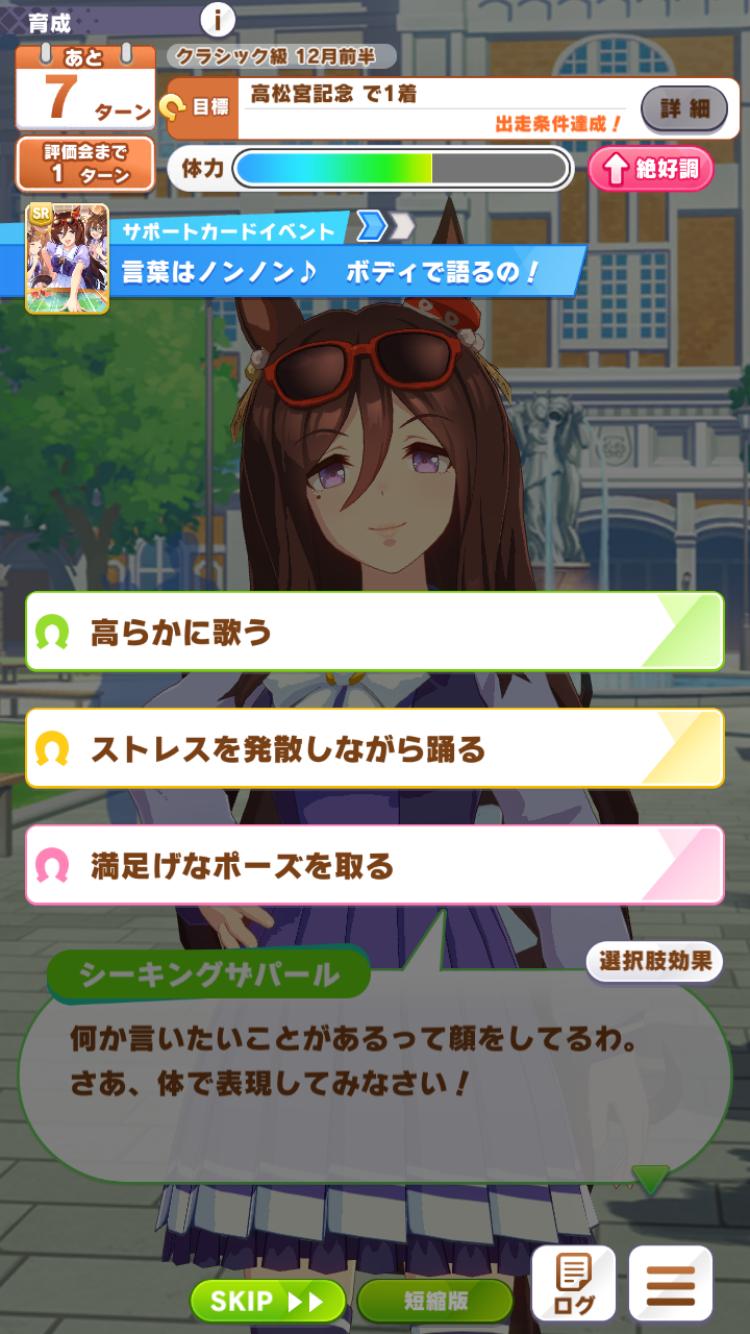Pick the choice 満足げなポーズを取る
Screen dimensions: 750x1334
[374, 866]
